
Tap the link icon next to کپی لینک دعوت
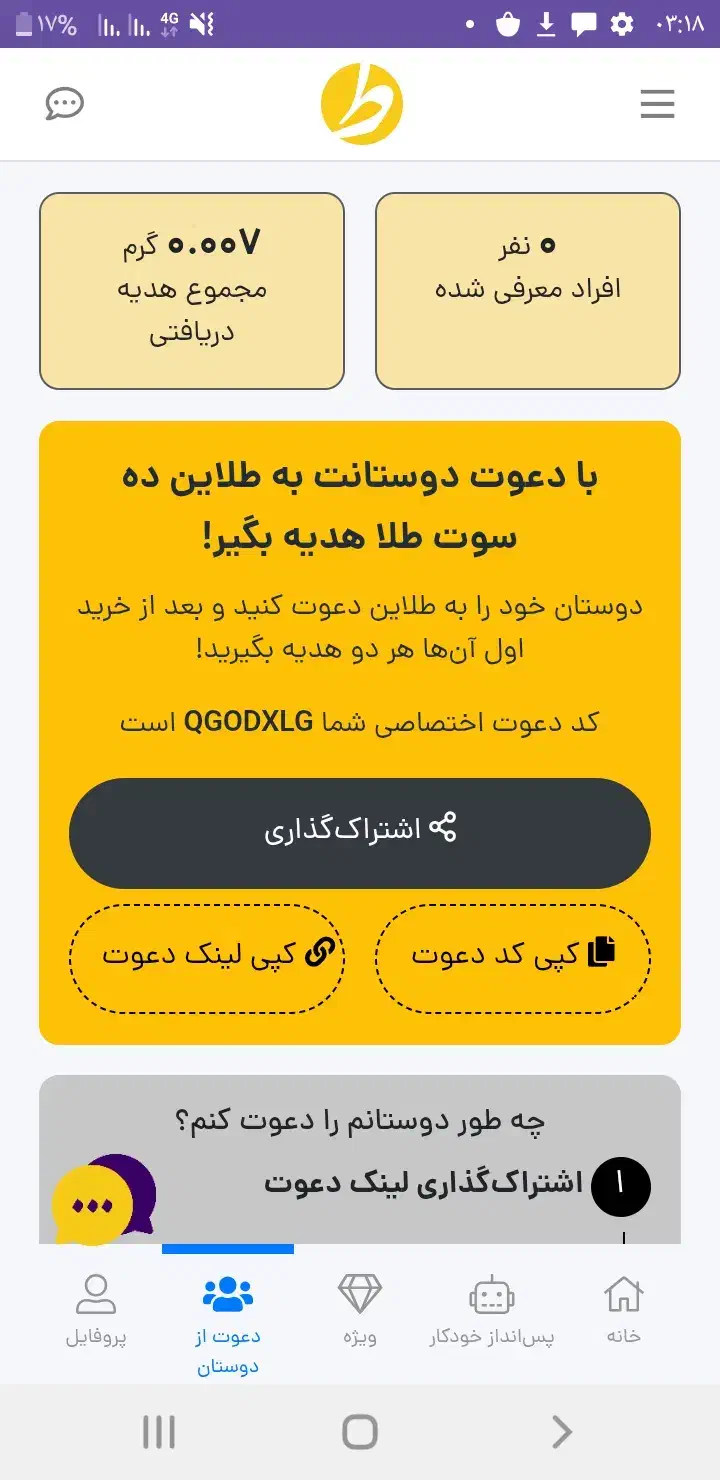[318, 950]
